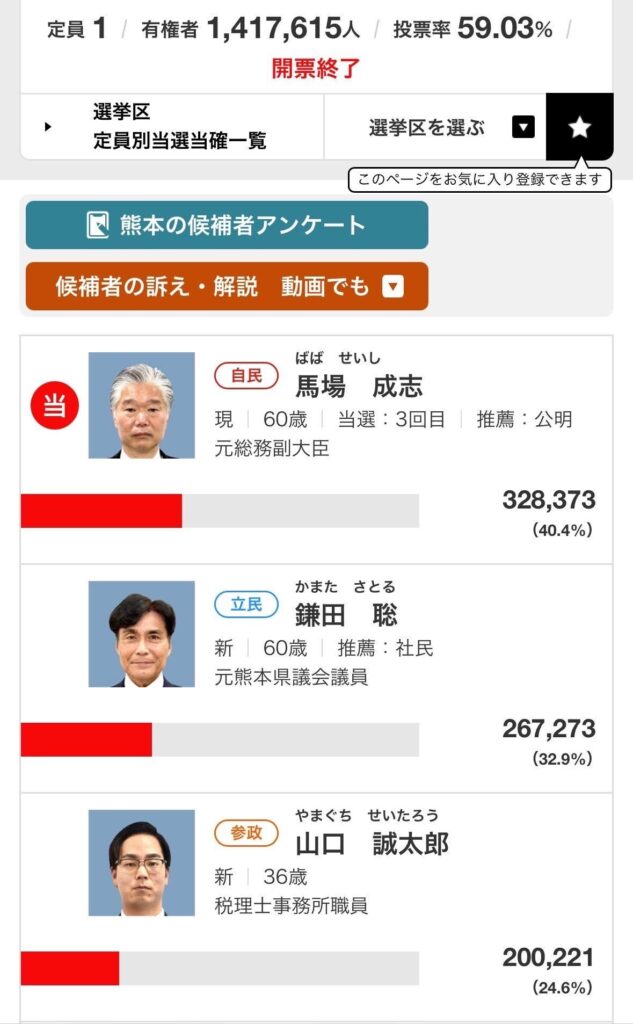Viewport: 633px width, 1024px height.
Task: Add this page to favorites with star
Action: pyautogui.click(x=579, y=127)
